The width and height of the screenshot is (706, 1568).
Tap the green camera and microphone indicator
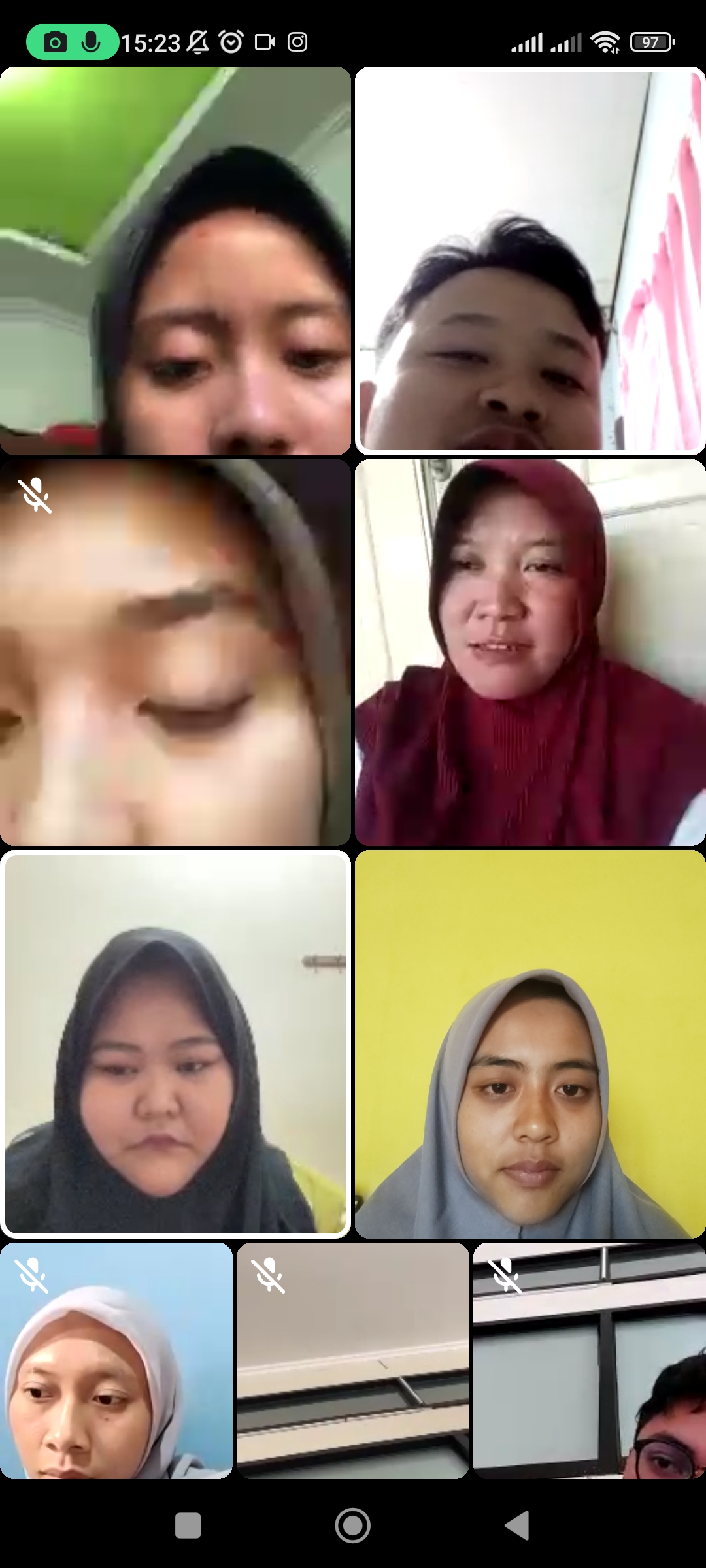(x=73, y=42)
